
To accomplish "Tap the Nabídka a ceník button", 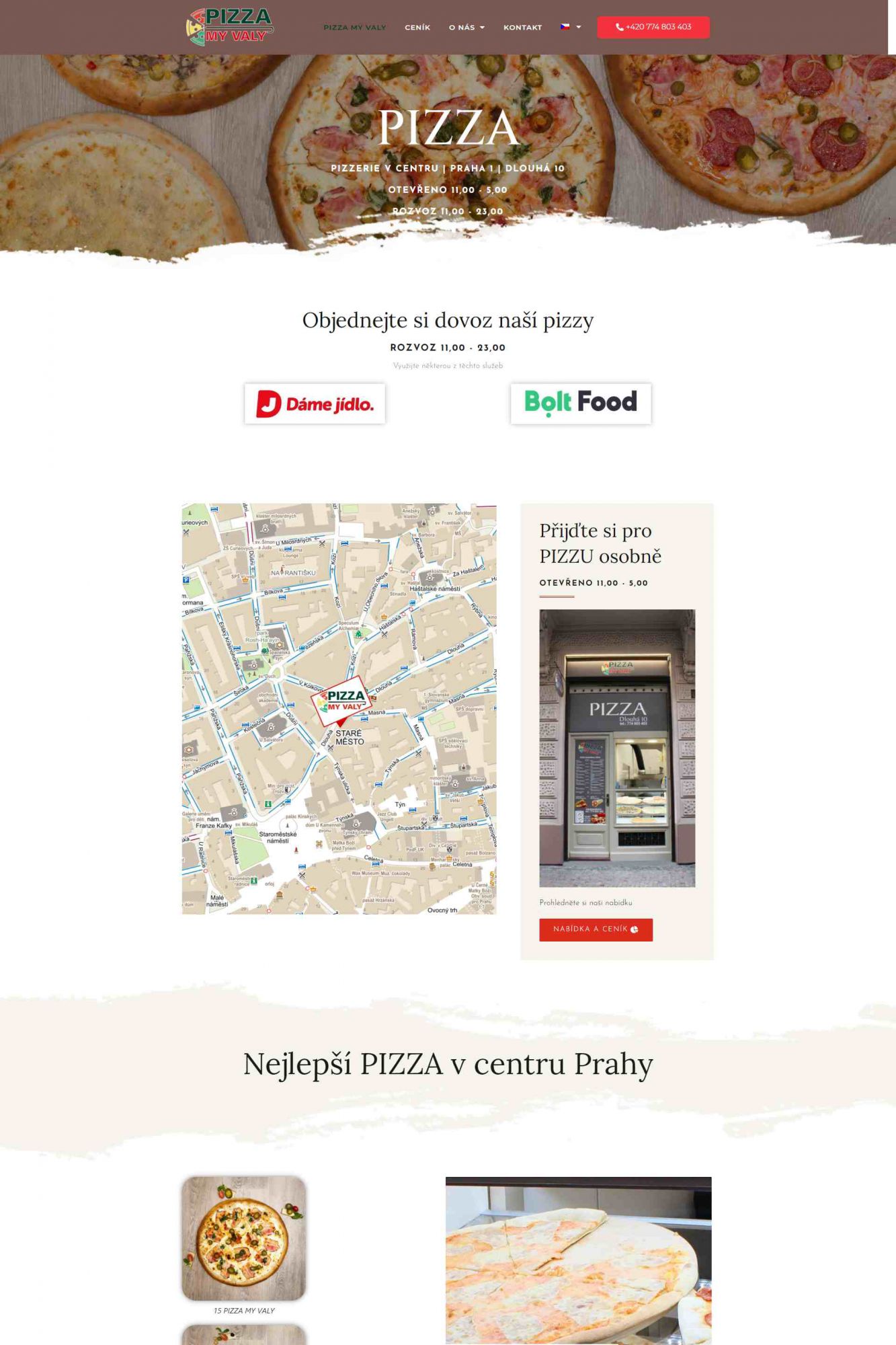I will coord(595,929).
